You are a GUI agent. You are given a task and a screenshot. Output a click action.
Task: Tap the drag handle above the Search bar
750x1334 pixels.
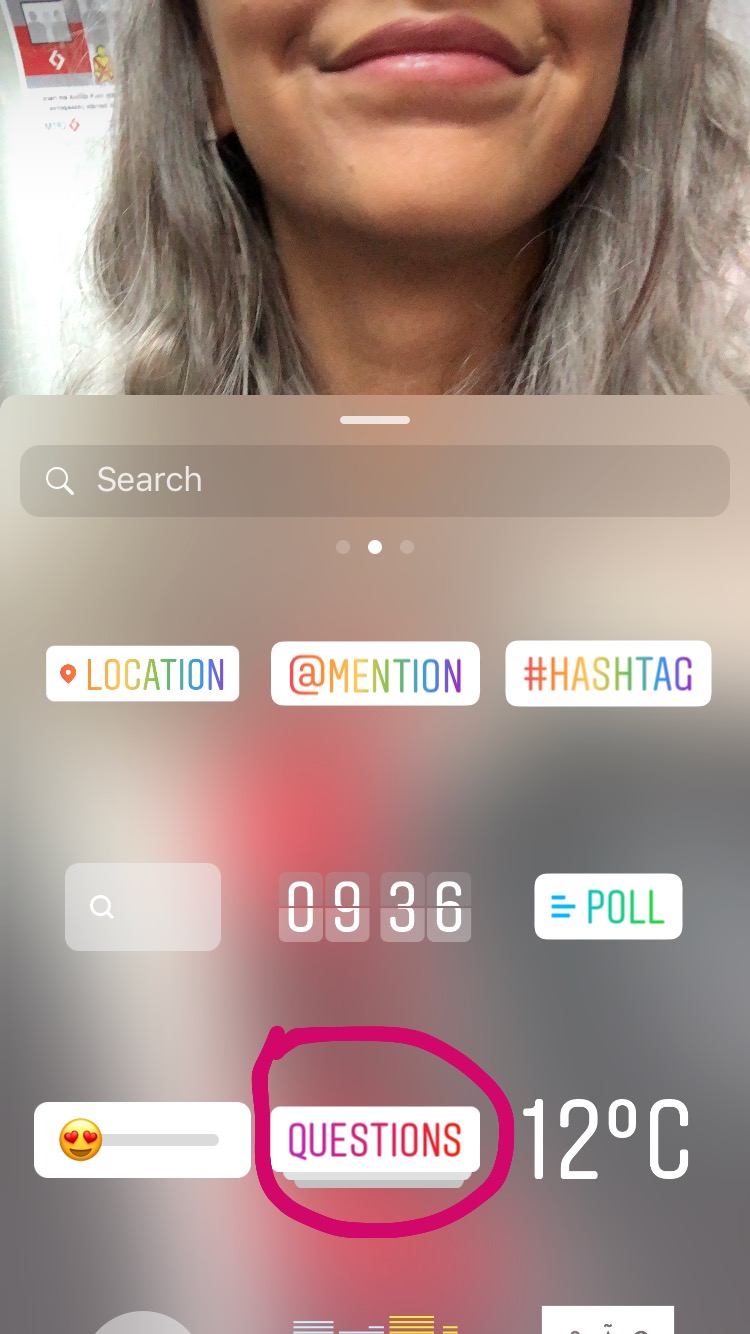[x=375, y=419]
